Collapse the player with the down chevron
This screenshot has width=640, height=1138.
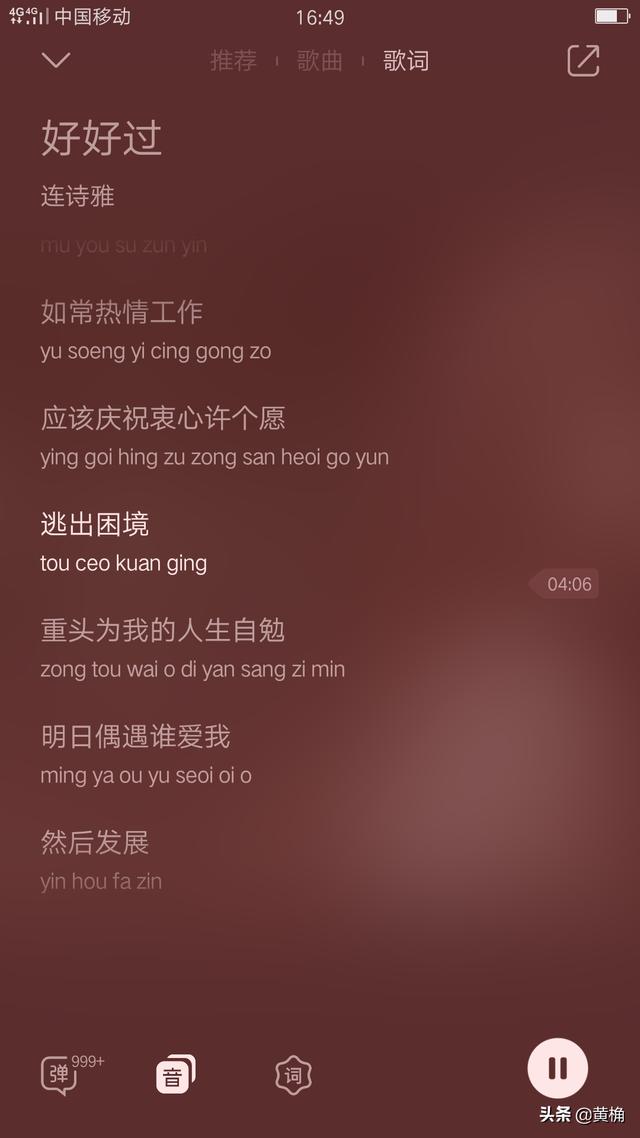pos(56,60)
